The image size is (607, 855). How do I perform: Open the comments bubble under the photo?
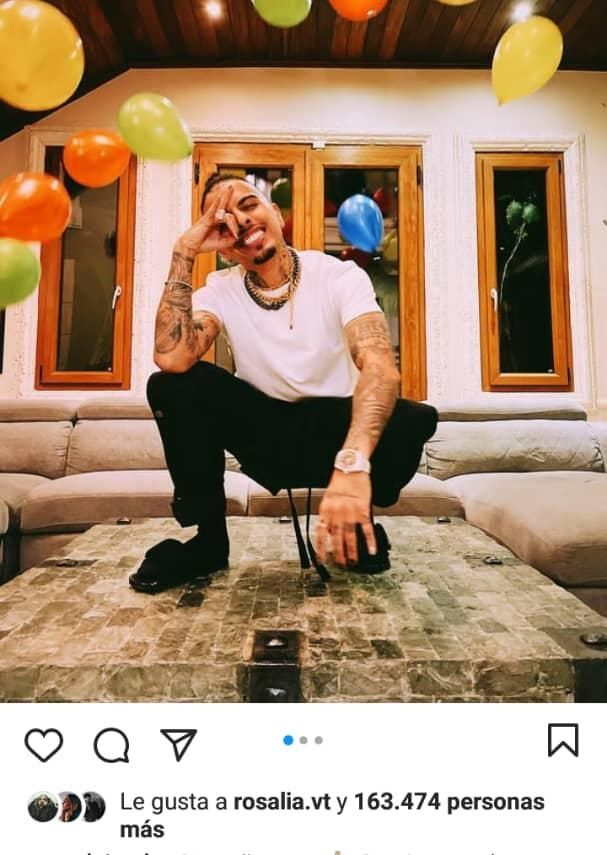point(111,744)
